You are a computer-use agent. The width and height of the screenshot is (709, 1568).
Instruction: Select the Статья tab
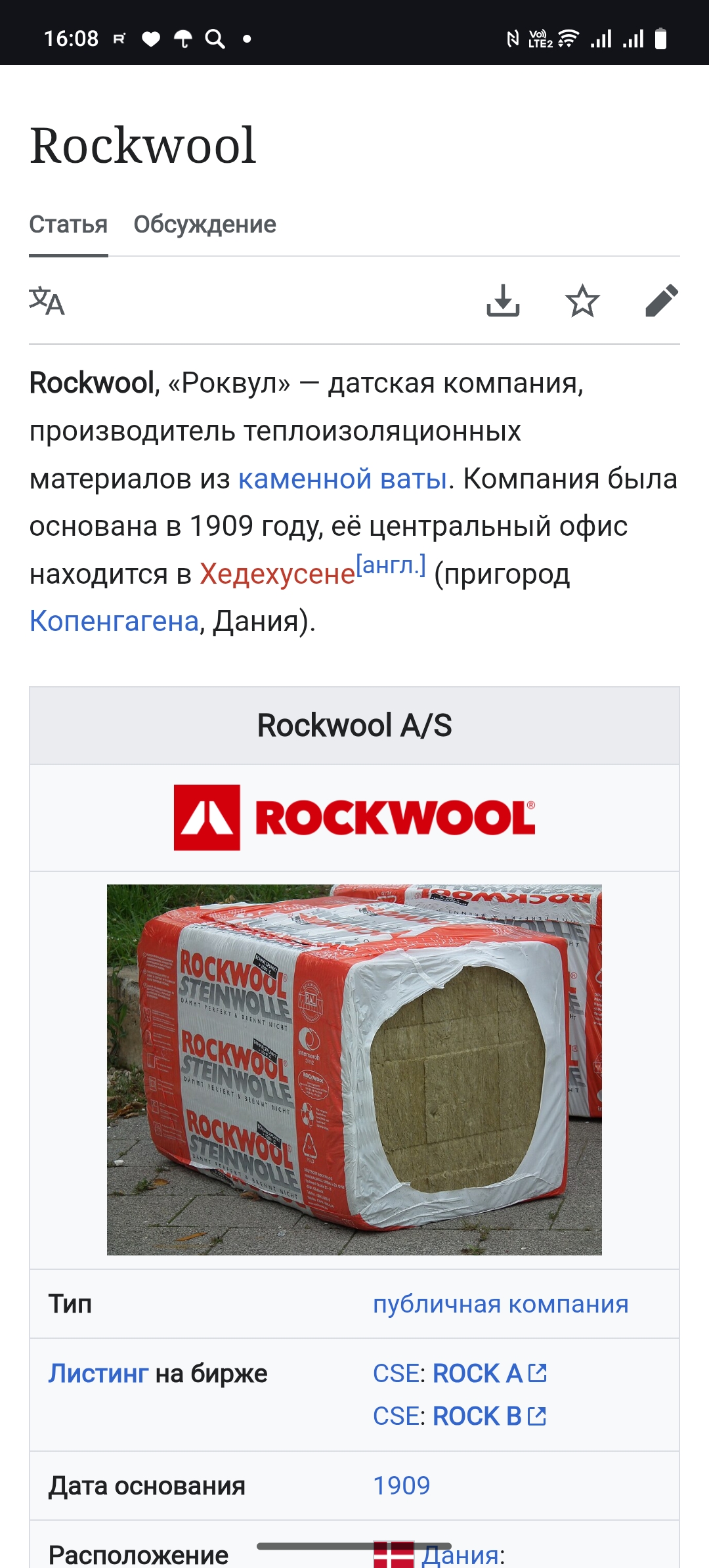pyautogui.click(x=68, y=225)
